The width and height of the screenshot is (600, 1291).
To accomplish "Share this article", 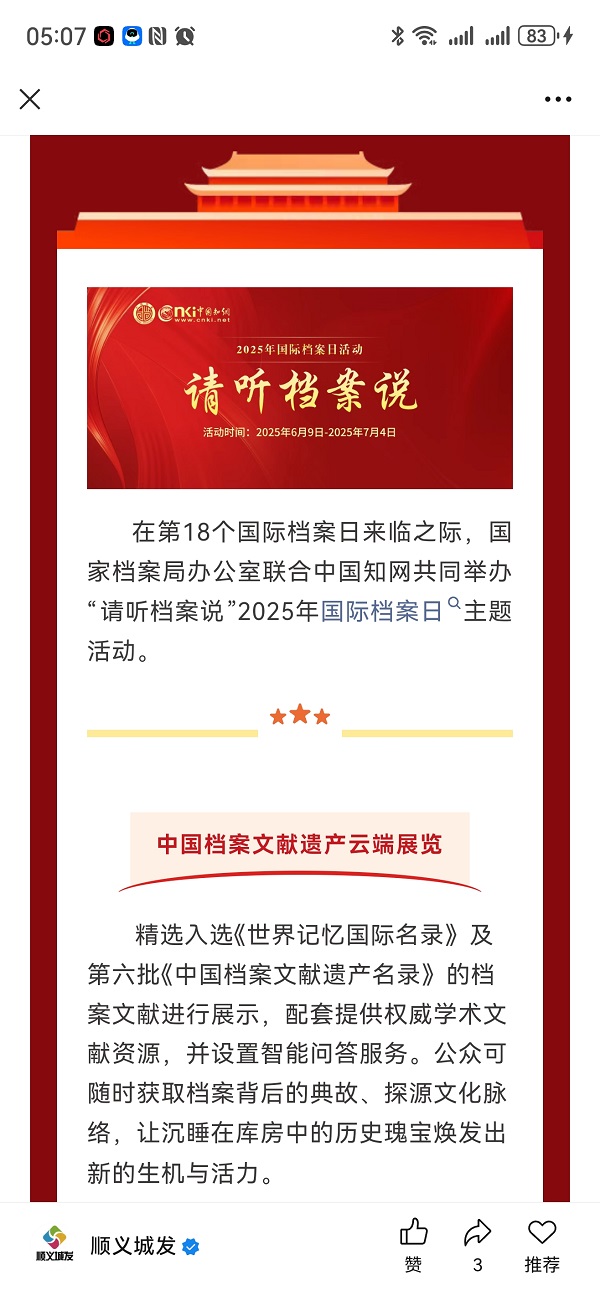I will (x=477, y=1245).
